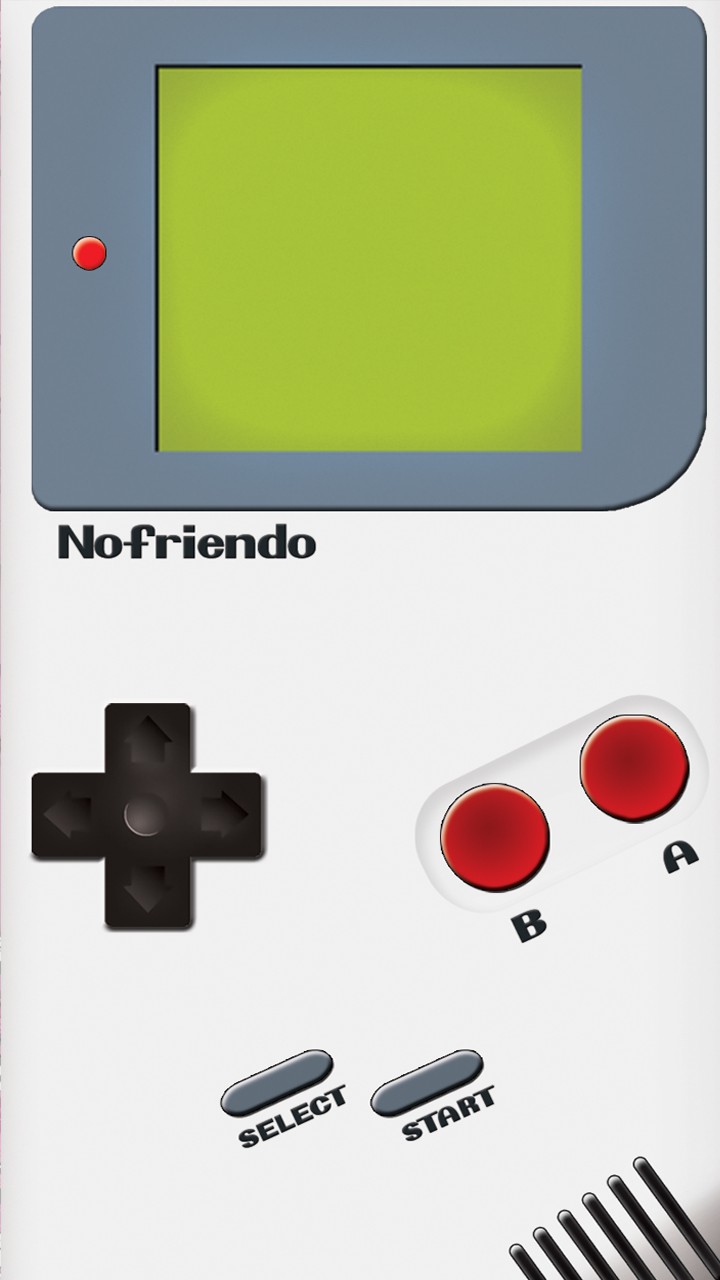Hit the START button
The height and width of the screenshot is (1280, 720).
427,1083
